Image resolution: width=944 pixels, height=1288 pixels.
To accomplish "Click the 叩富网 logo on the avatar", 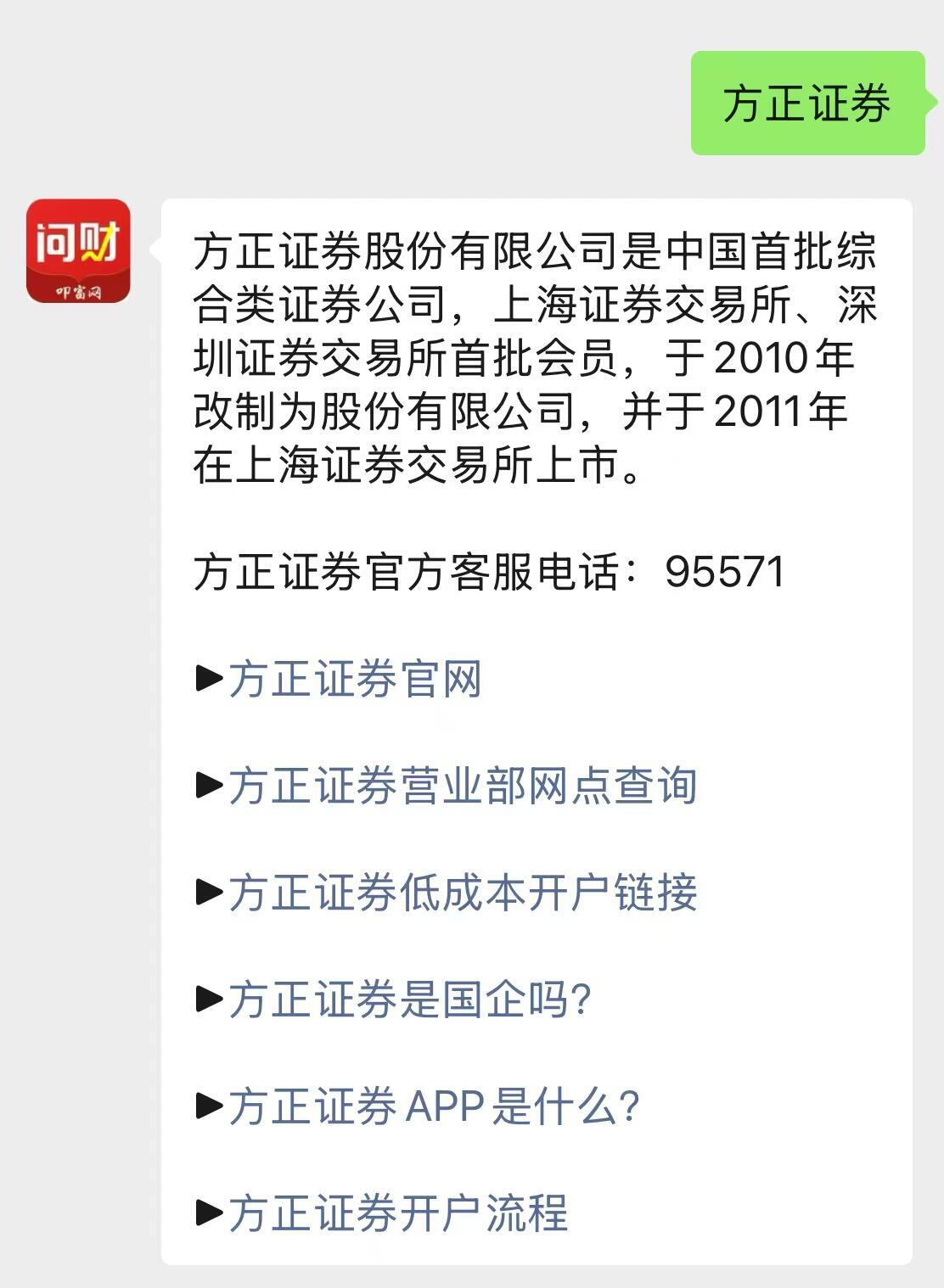I will [80, 292].
